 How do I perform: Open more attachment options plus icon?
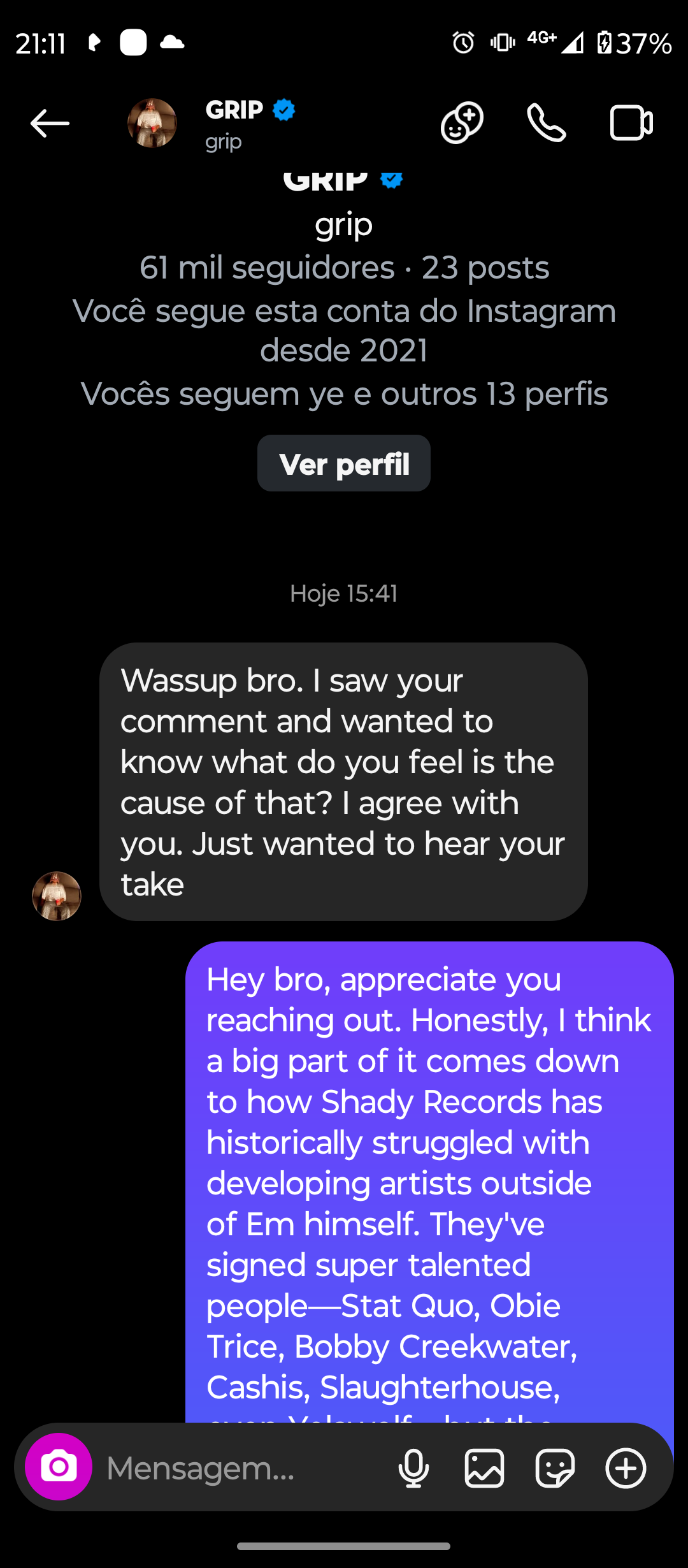click(x=626, y=1468)
